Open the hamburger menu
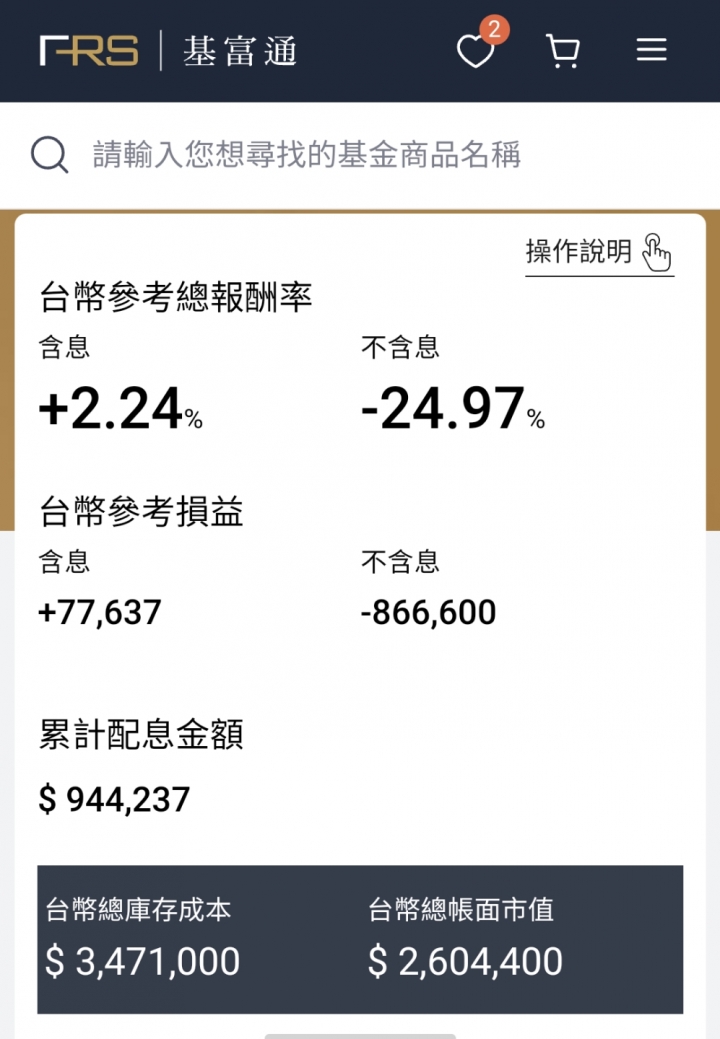Image resolution: width=720 pixels, height=1039 pixels. 651,50
